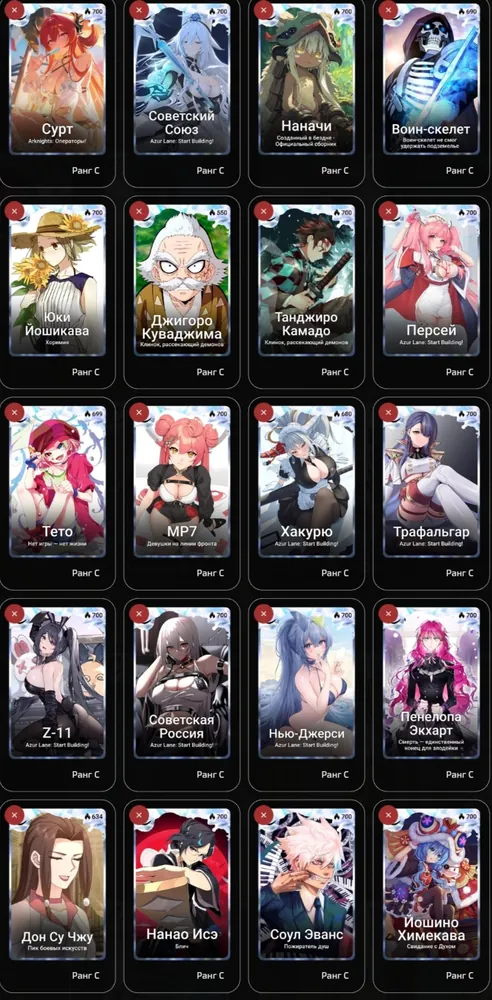492x1000 pixels.
Task: Open the Воин-скелет card
Action: click(x=432, y=78)
